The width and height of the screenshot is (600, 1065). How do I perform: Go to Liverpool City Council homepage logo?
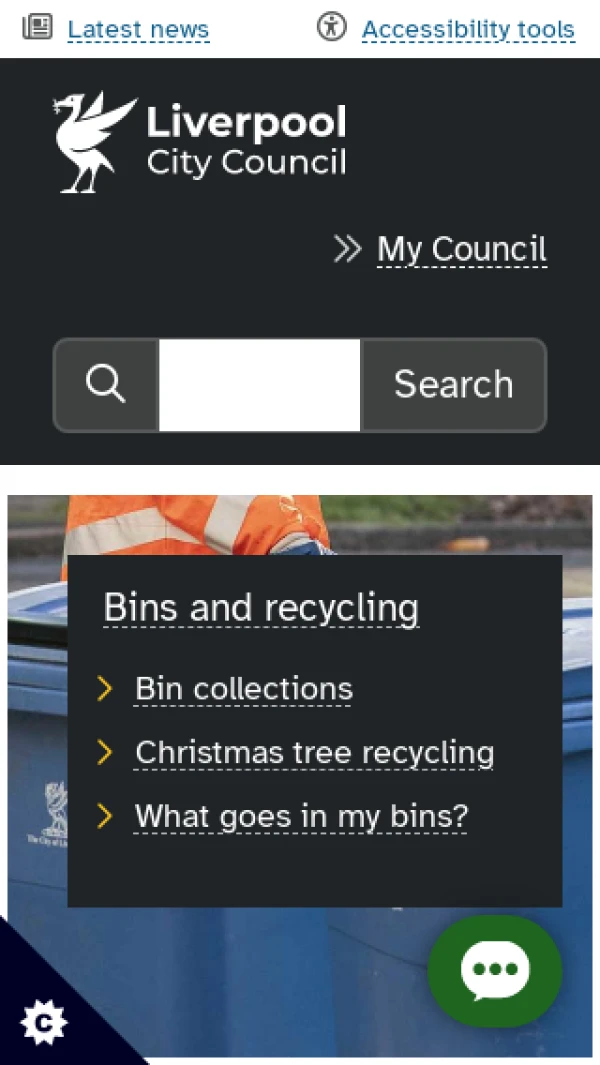200,143
